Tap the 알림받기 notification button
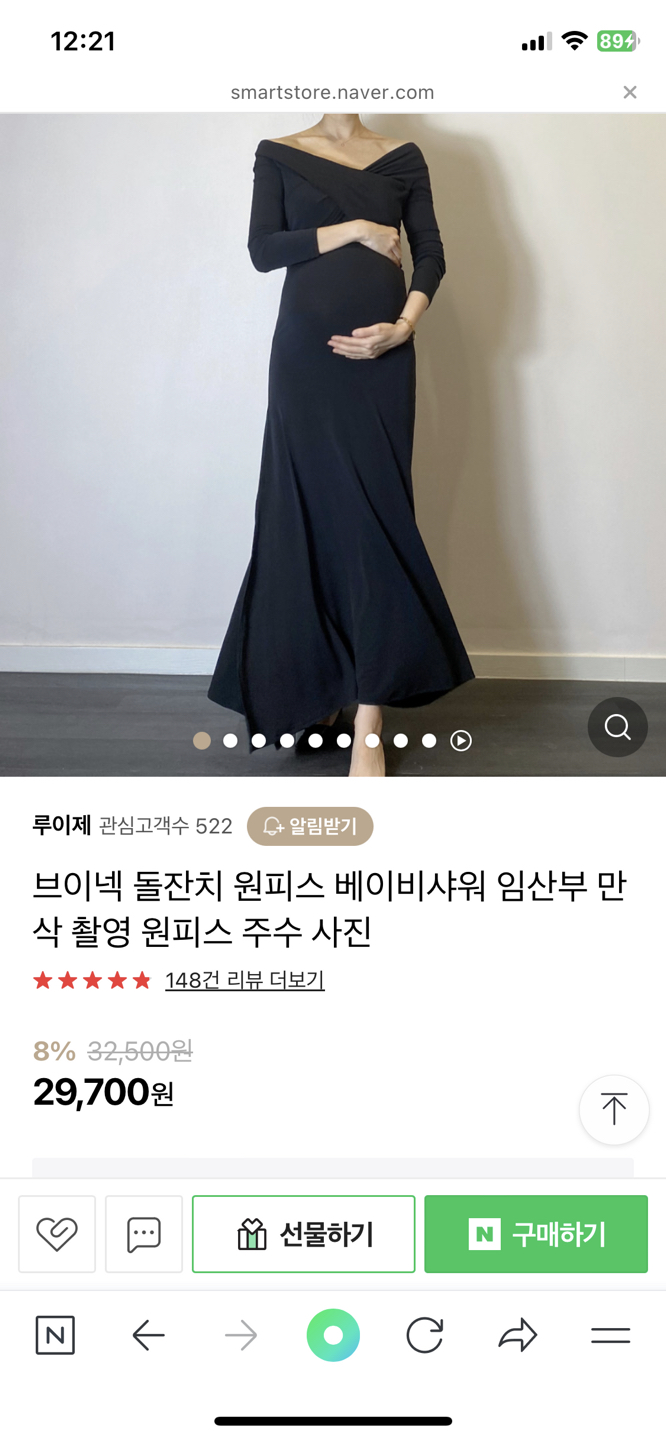This screenshot has height=1440, width=666. pyautogui.click(x=310, y=826)
